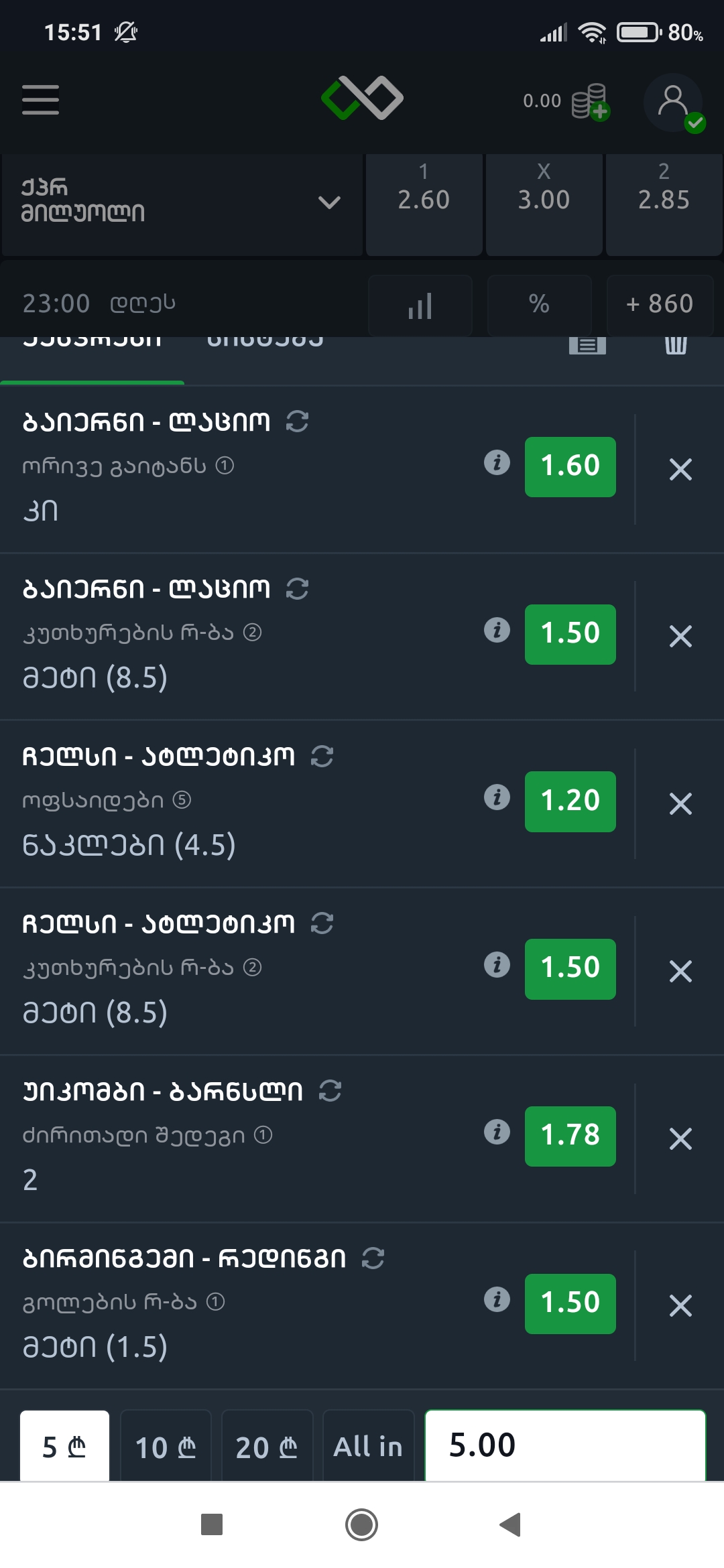Remove the ბაიერნი - ლაციო 1.60 bet
This screenshot has width=724, height=1568.
[x=680, y=469]
